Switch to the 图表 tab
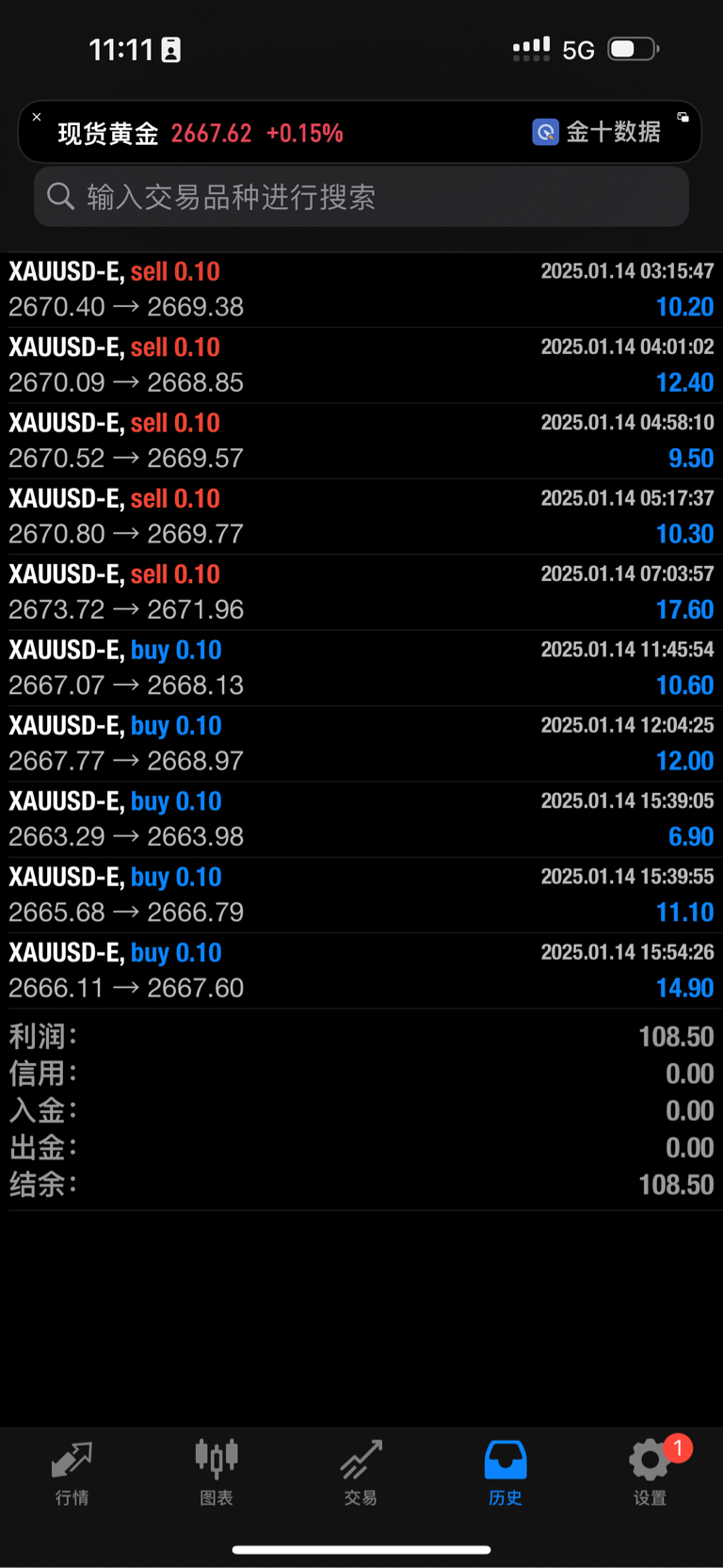Image resolution: width=723 pixels, height=1568 pixels. (217, 1472)
